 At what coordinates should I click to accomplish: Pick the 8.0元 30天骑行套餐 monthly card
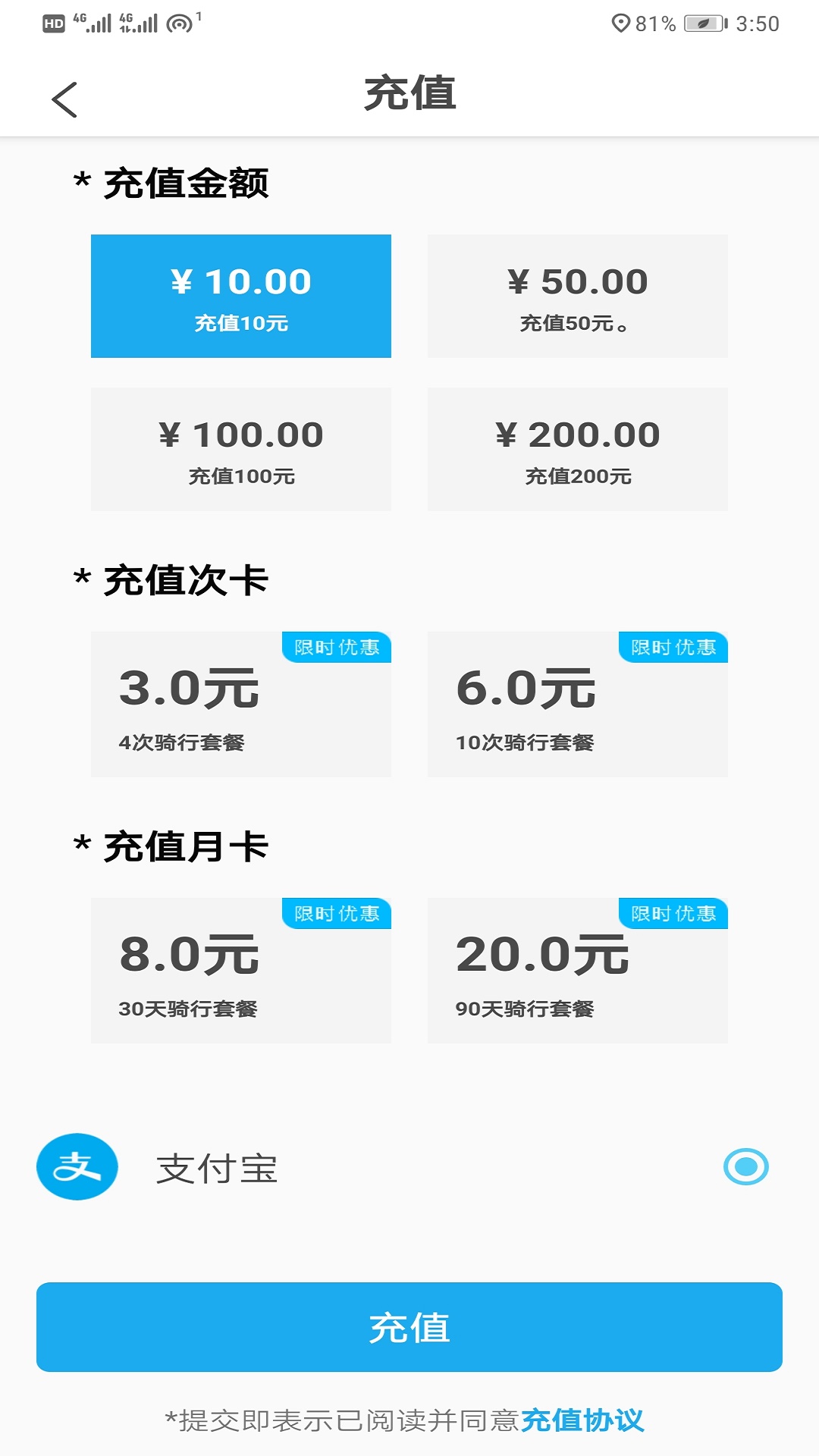point(241,971)
